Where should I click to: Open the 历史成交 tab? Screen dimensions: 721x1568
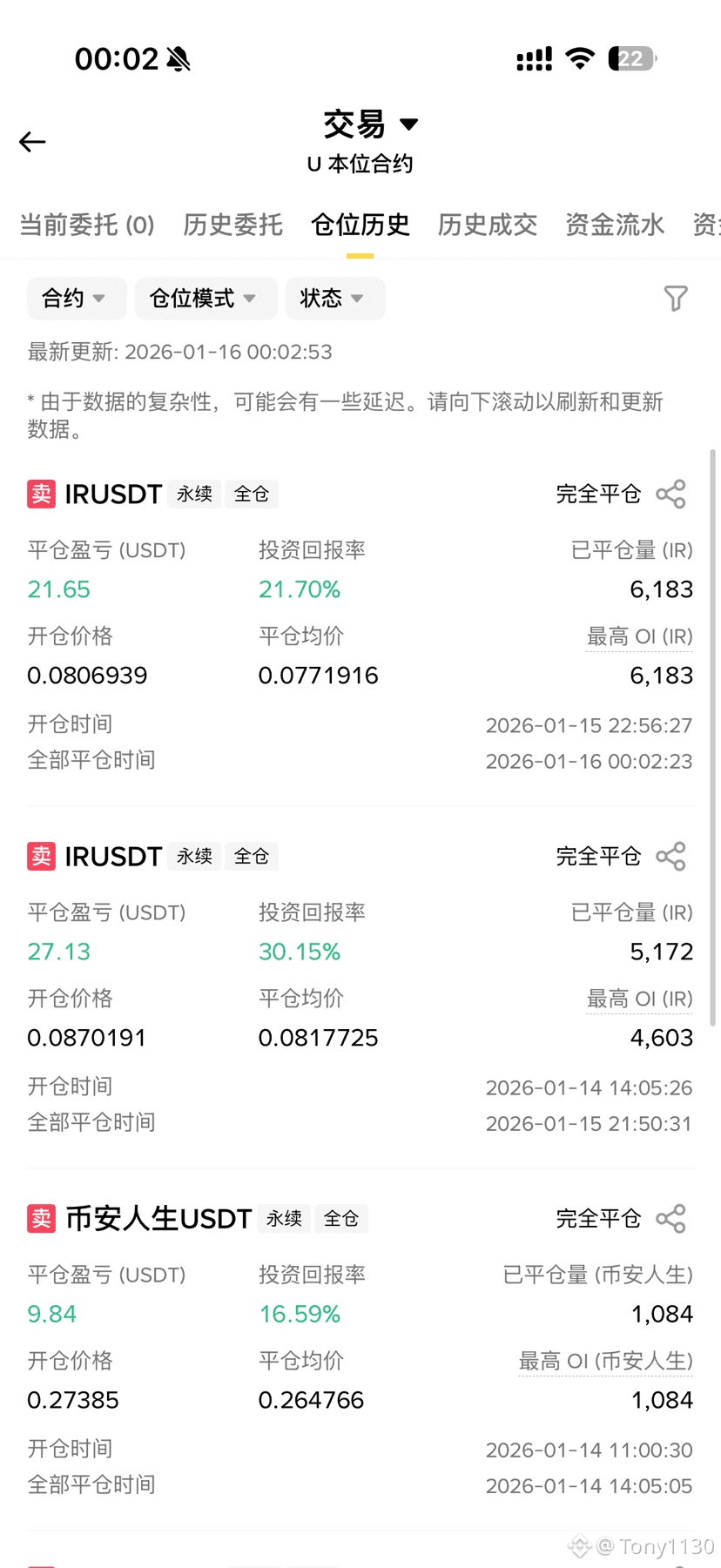point(487,225)
